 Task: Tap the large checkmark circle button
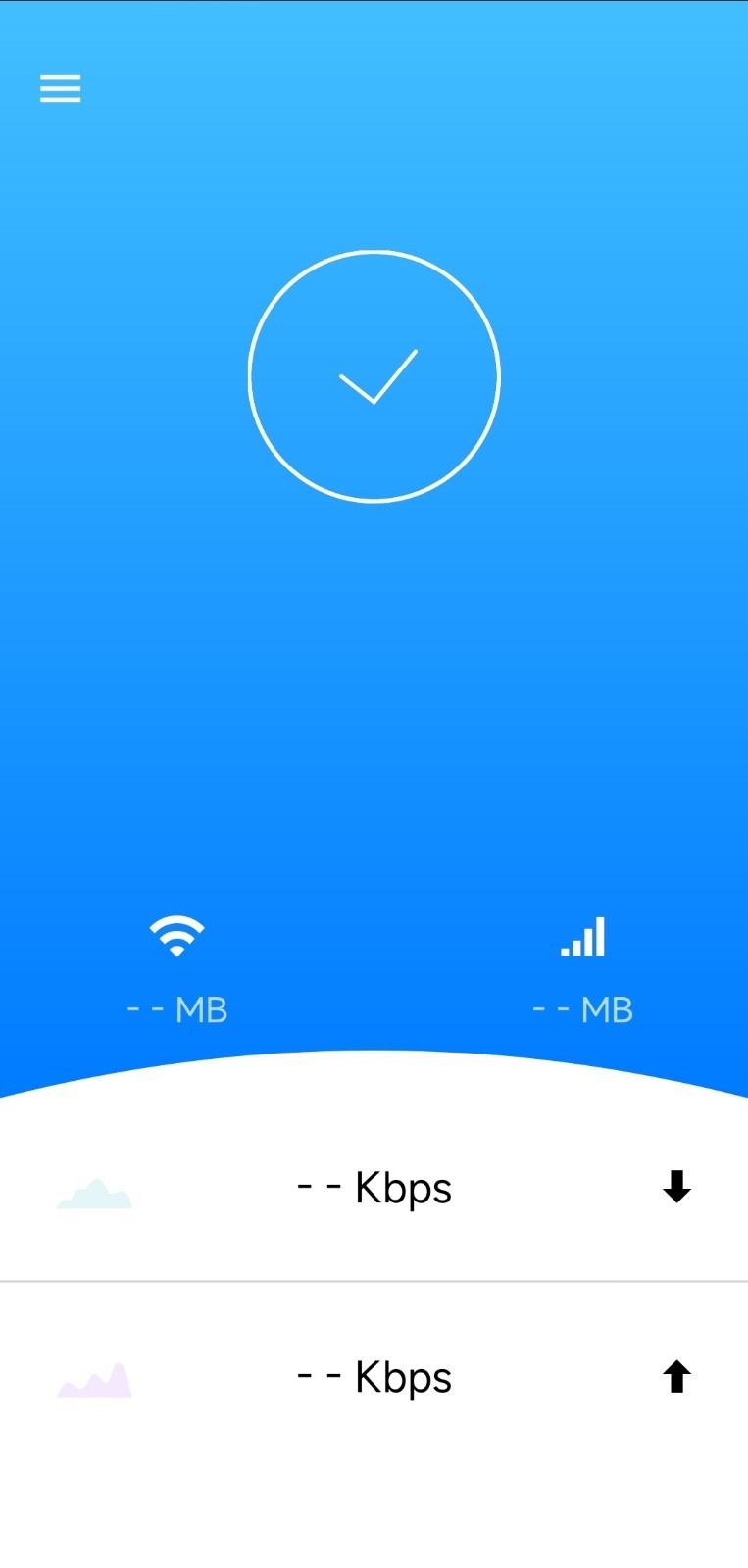pos(374,376)
